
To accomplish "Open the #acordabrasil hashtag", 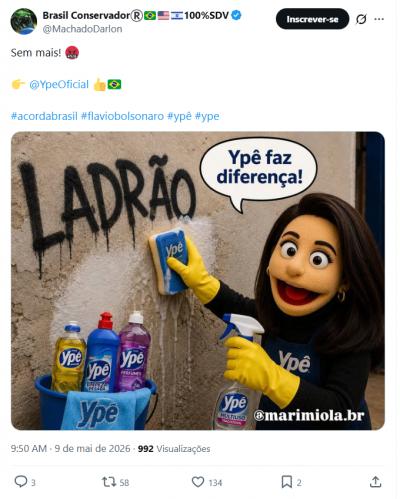I will [x=44, y=116].
